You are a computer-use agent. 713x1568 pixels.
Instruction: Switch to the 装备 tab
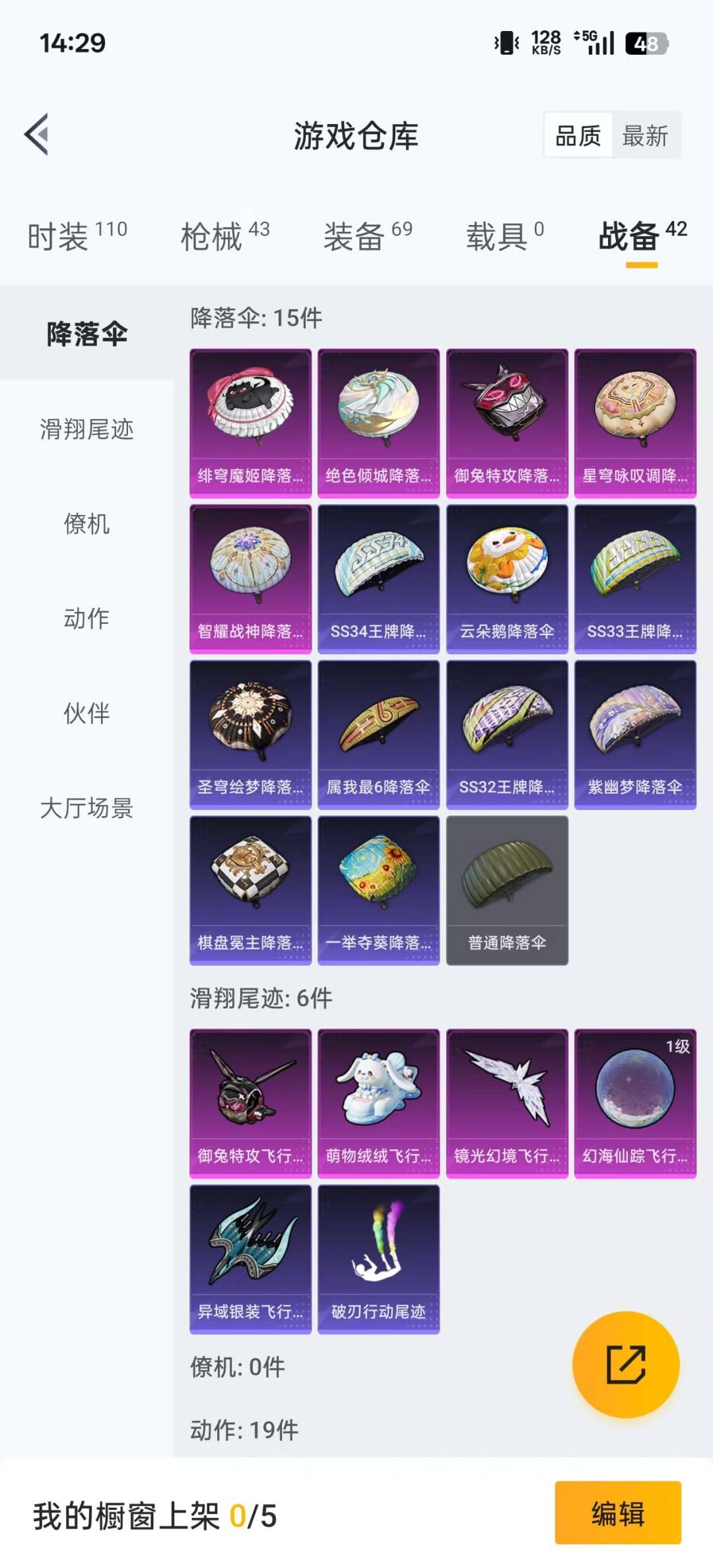(367, 236)
